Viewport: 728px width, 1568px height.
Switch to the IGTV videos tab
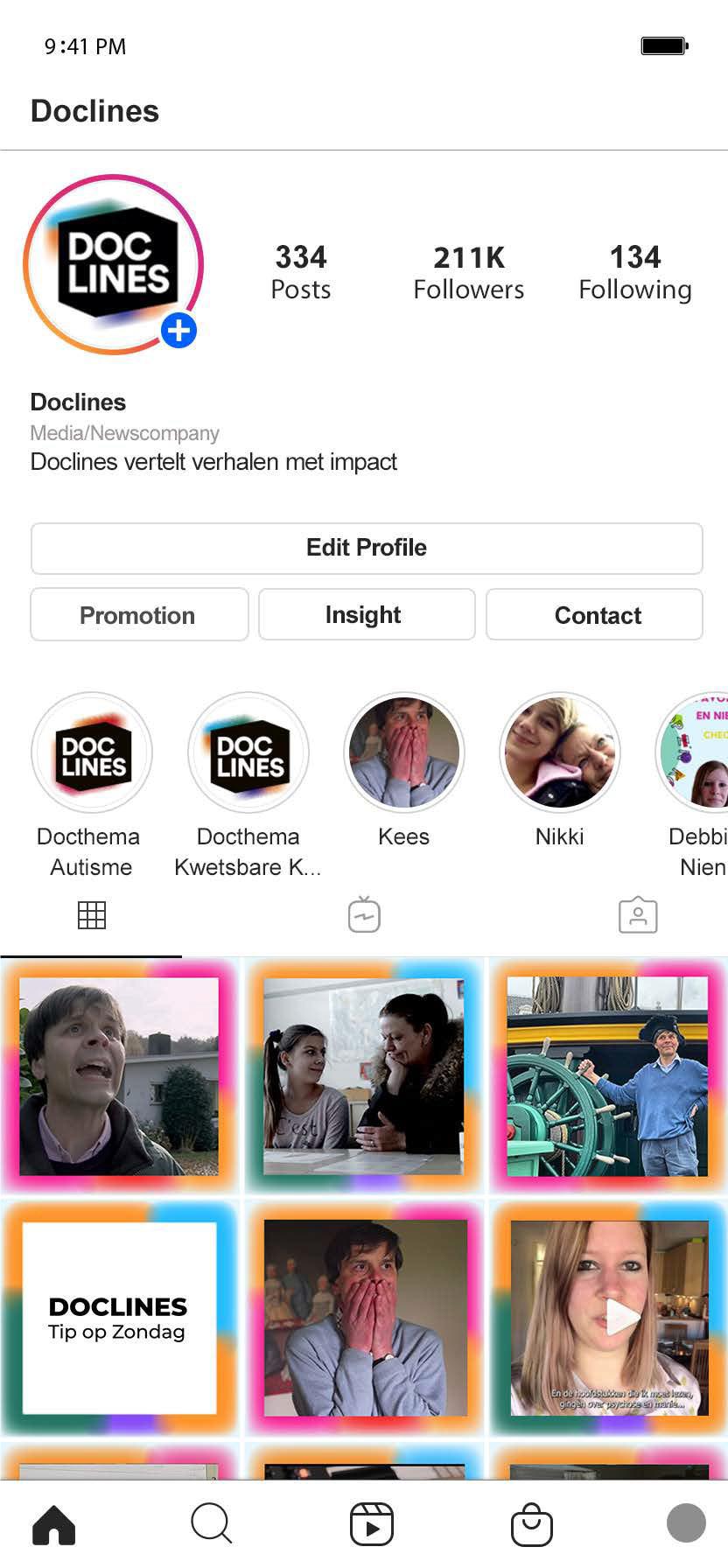click(364, 915)
